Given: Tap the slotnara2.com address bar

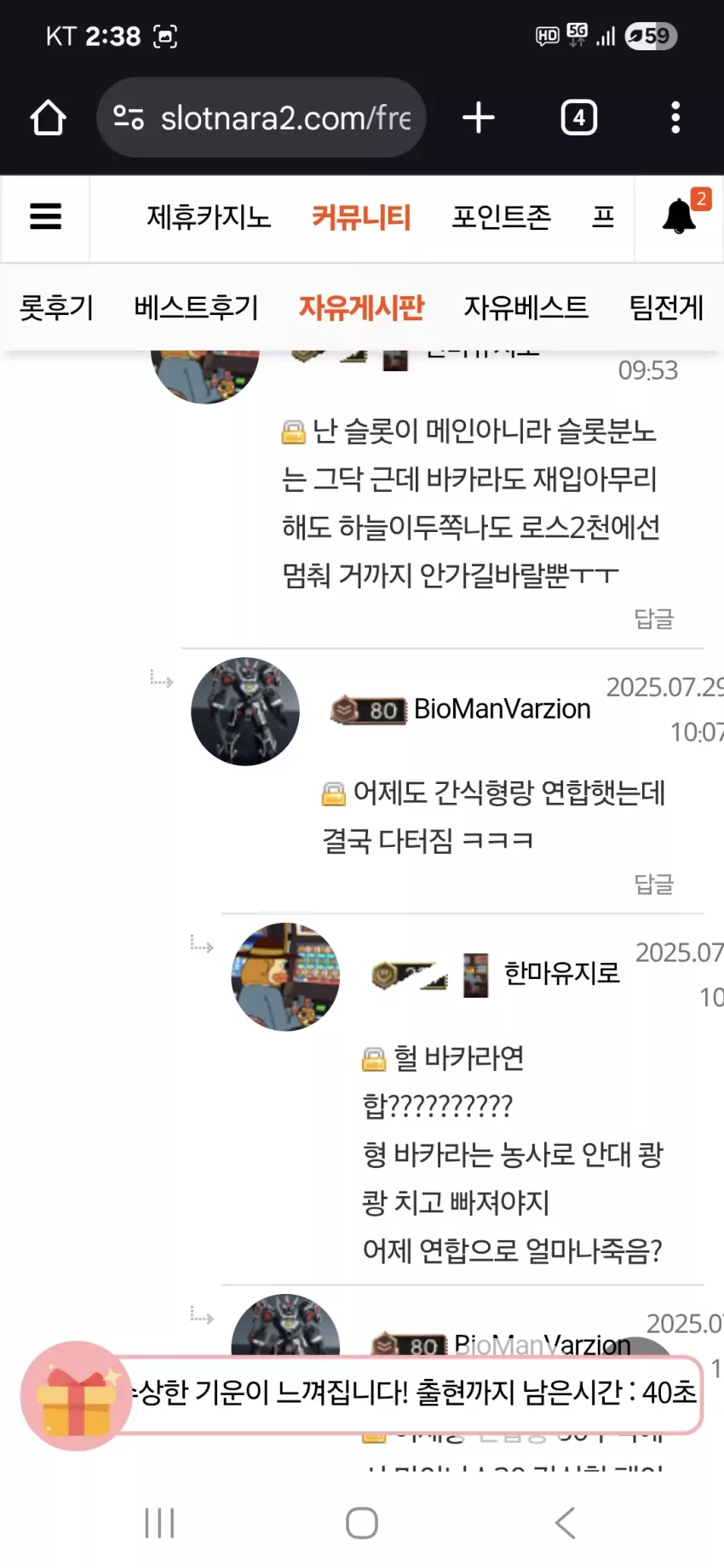Looking at the screenshot, I should (x=261, y=117).
